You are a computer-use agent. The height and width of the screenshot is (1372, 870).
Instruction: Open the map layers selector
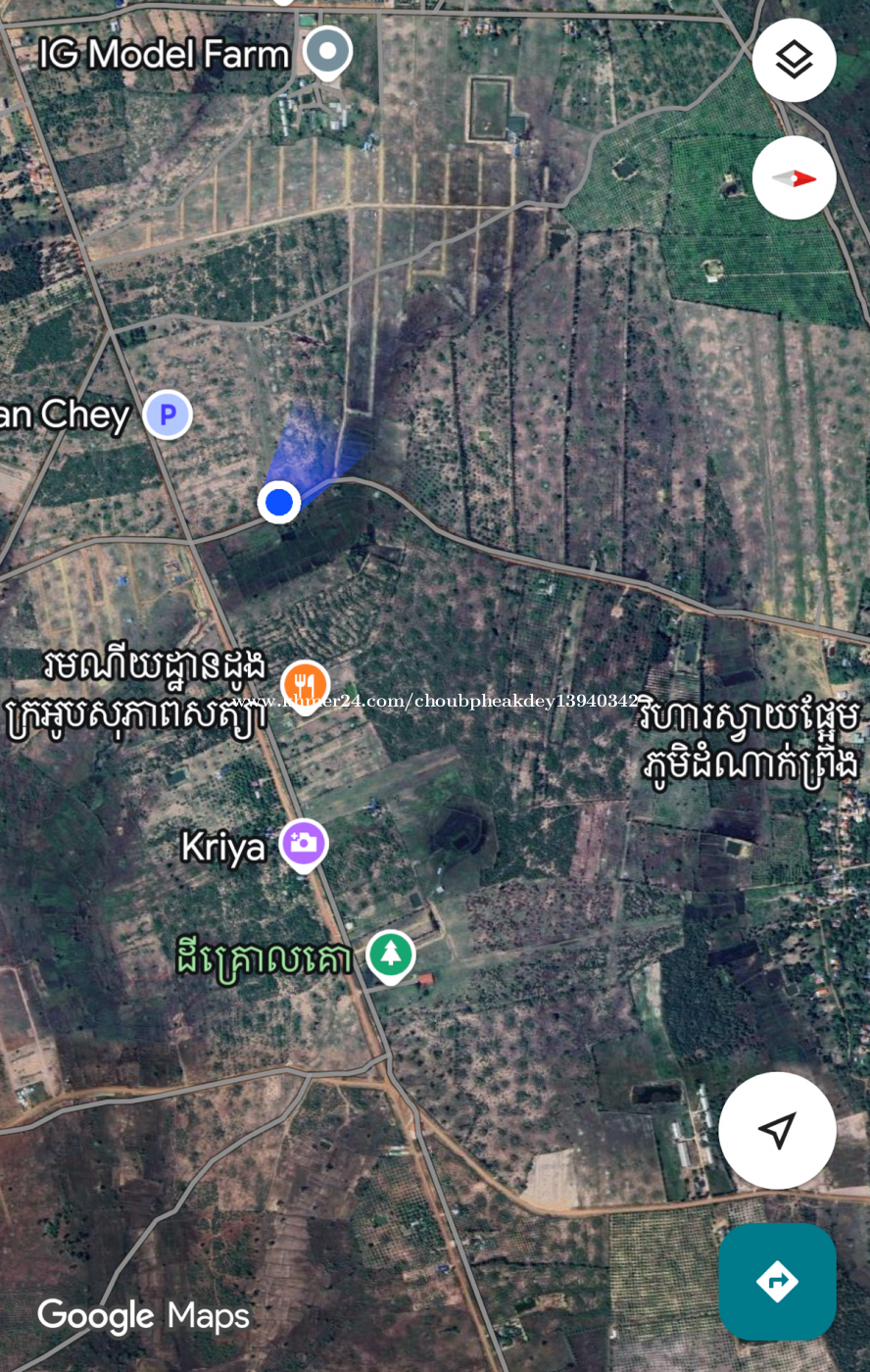click(794, 61)
